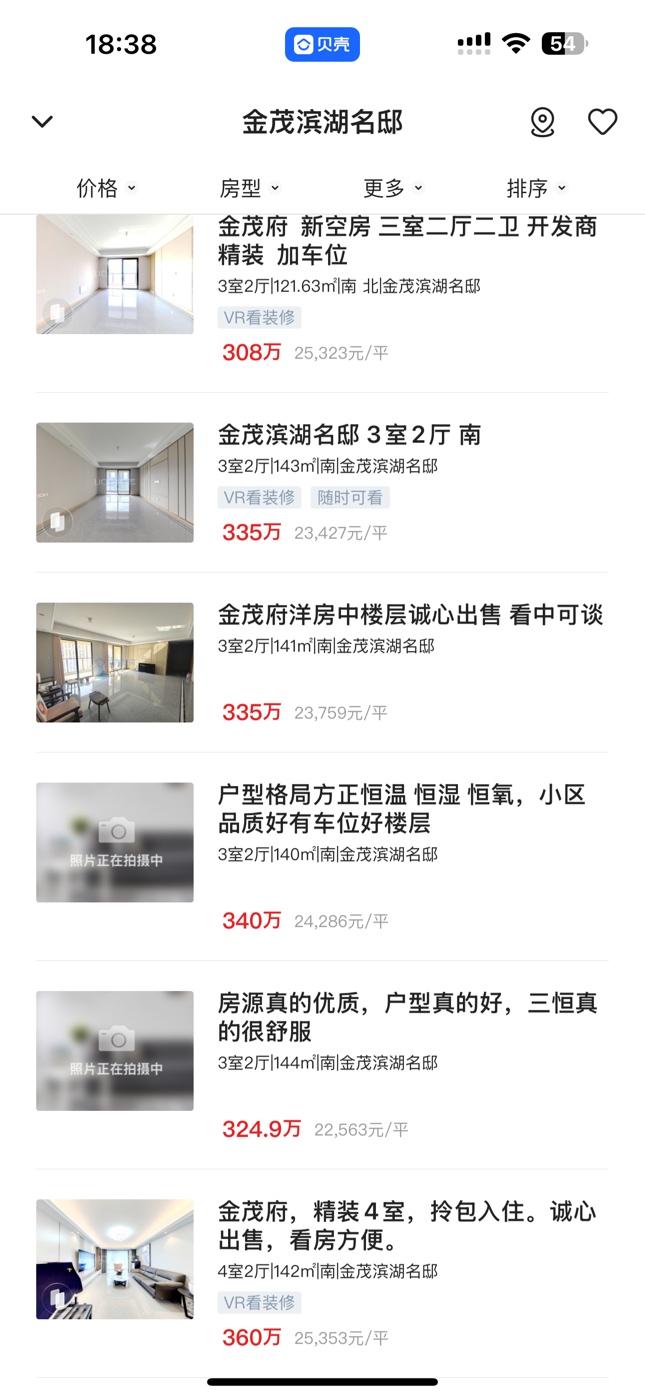Favorite this community with the heart icon

click(602, 122)
